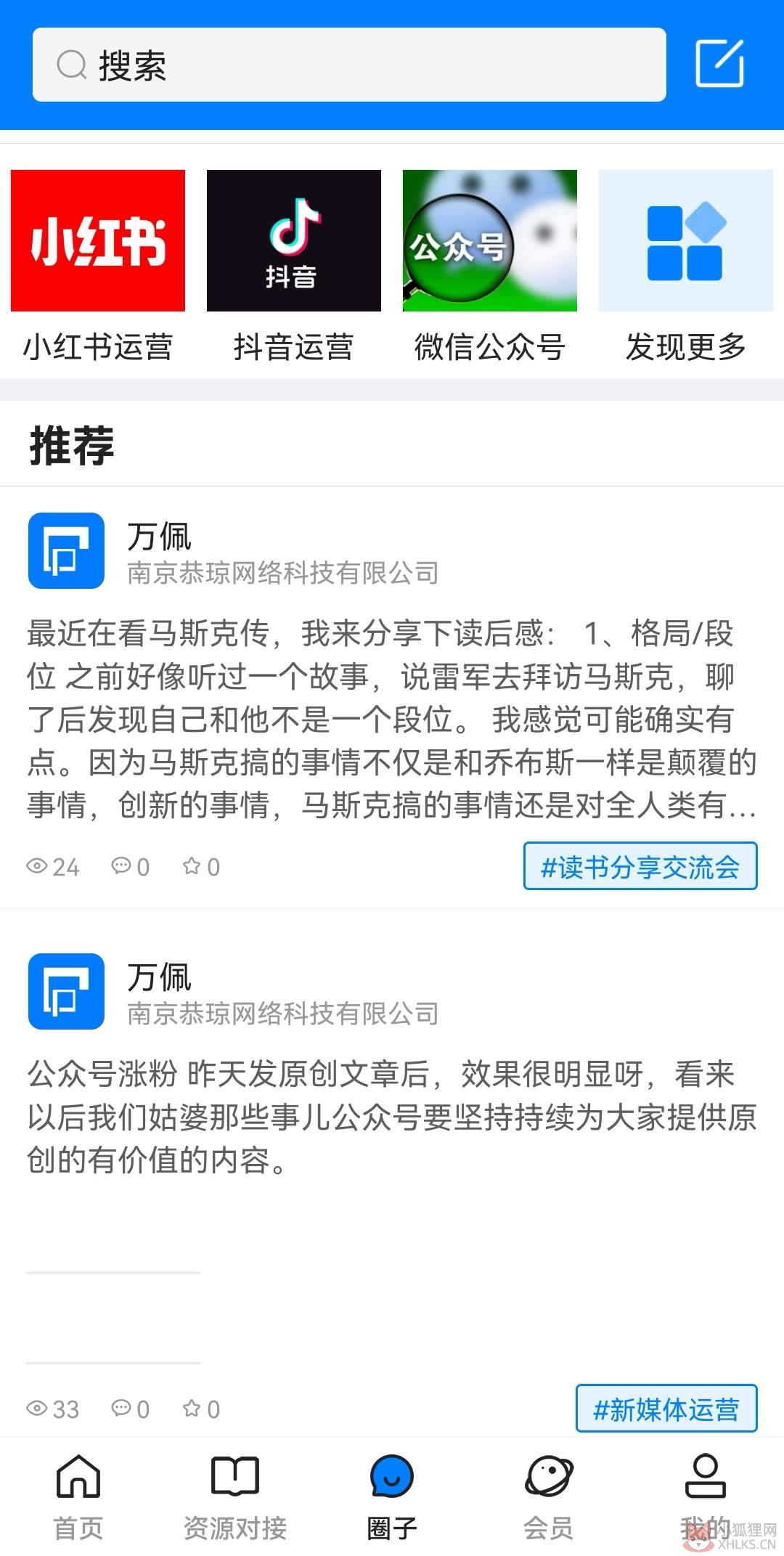Viewport: 784px width, 1556px height.
Task: Select 发现更多 to see more circles
Action: click(686, 266)
